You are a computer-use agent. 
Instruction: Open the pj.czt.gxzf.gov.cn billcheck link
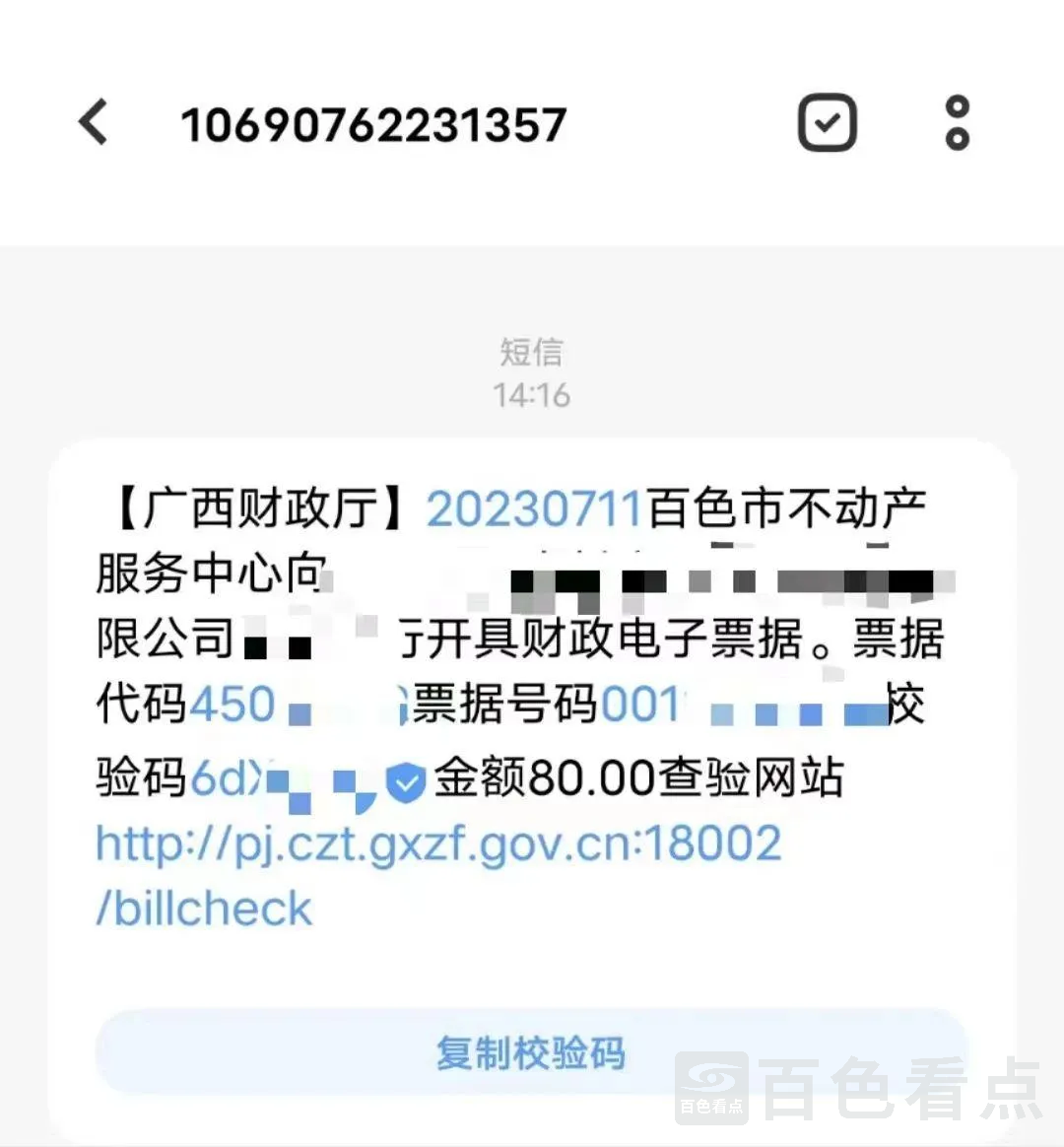(438, 845)
